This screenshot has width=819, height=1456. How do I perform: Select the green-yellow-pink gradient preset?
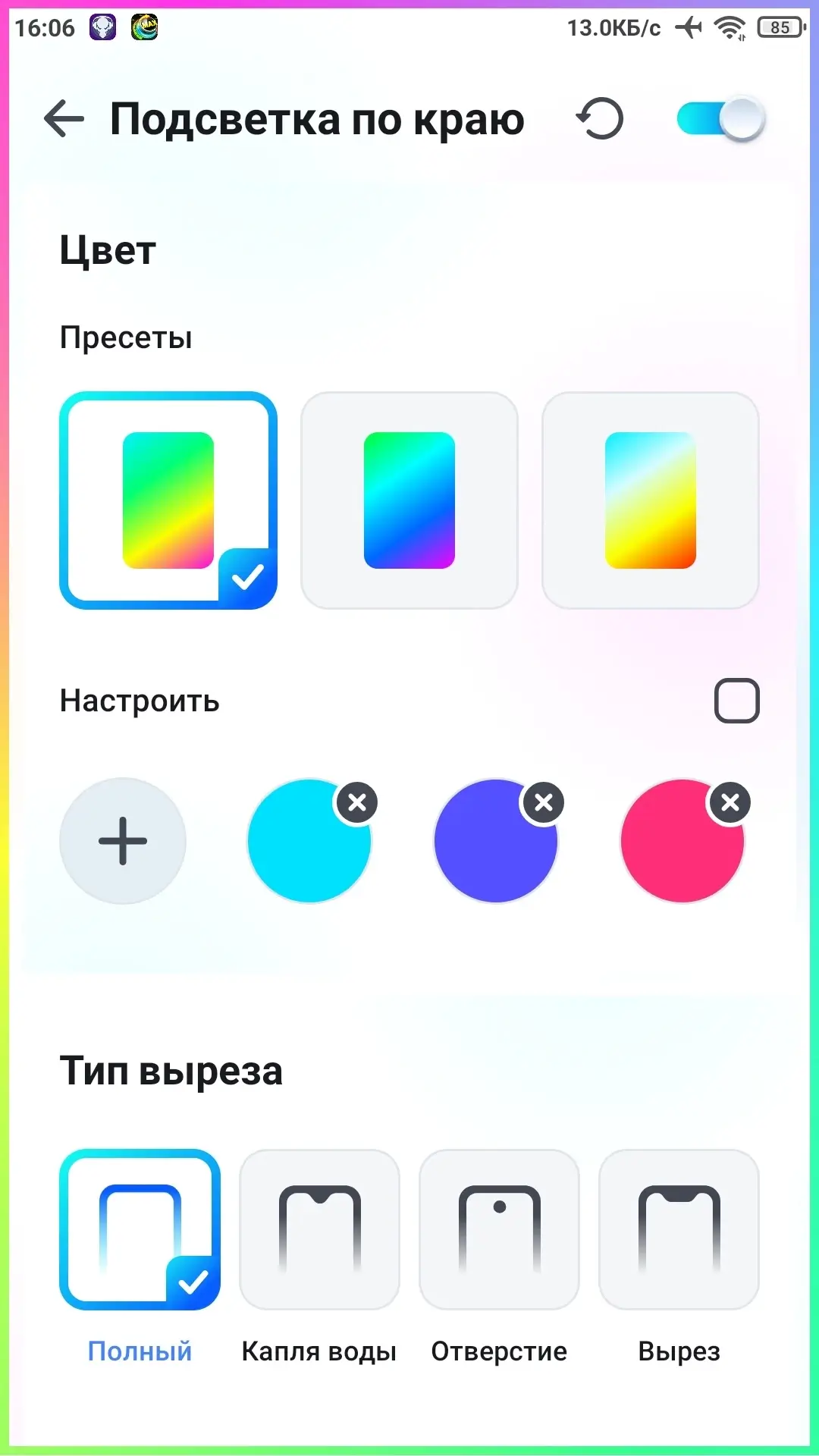click(168, 500)
